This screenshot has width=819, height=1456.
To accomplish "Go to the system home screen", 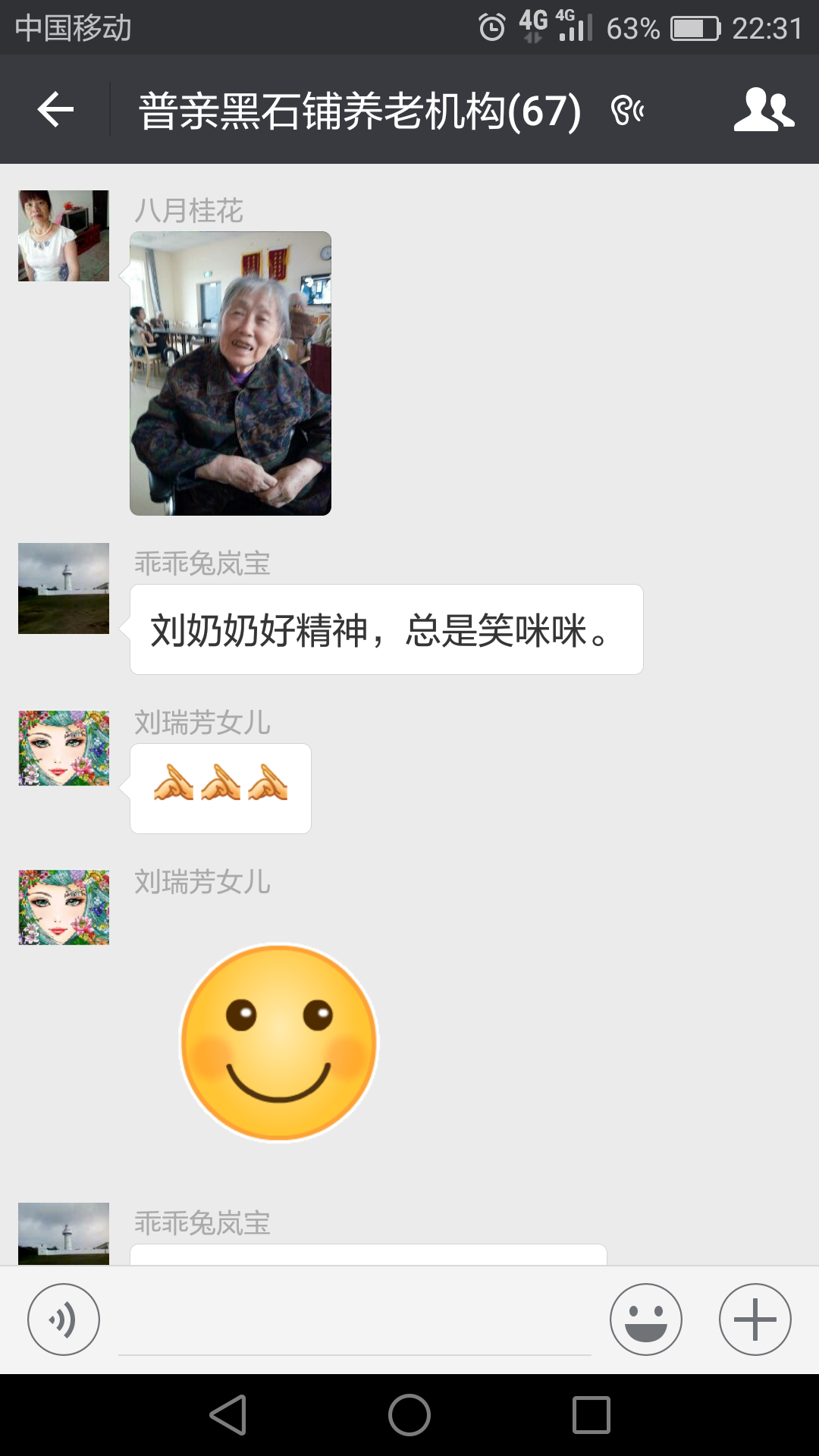I will point(409,1415).
